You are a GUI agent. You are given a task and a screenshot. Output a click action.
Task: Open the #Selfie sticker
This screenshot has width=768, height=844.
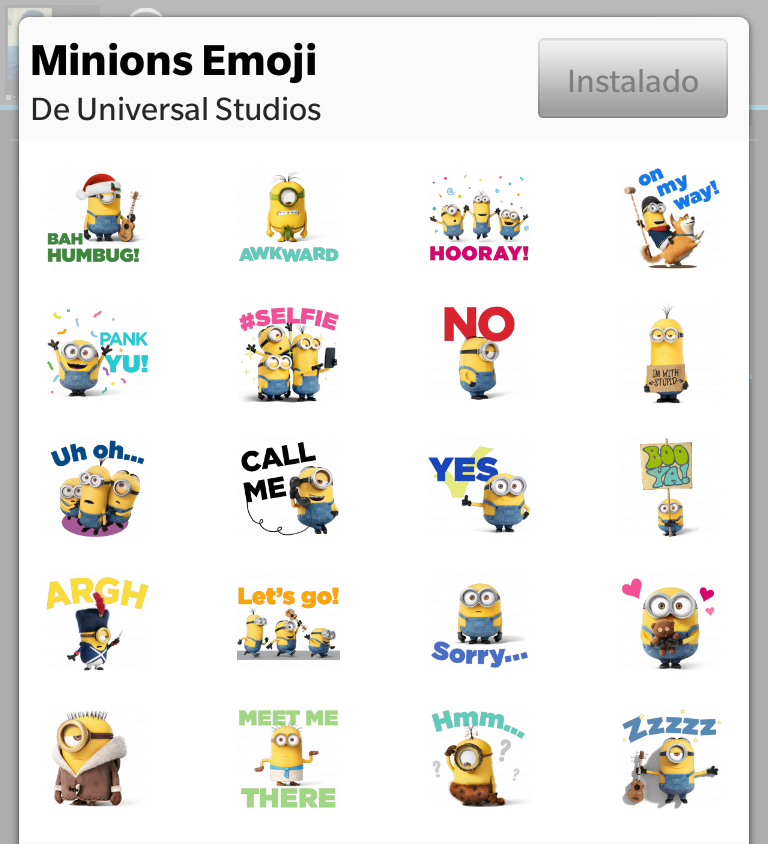click(x=289, y=353)
